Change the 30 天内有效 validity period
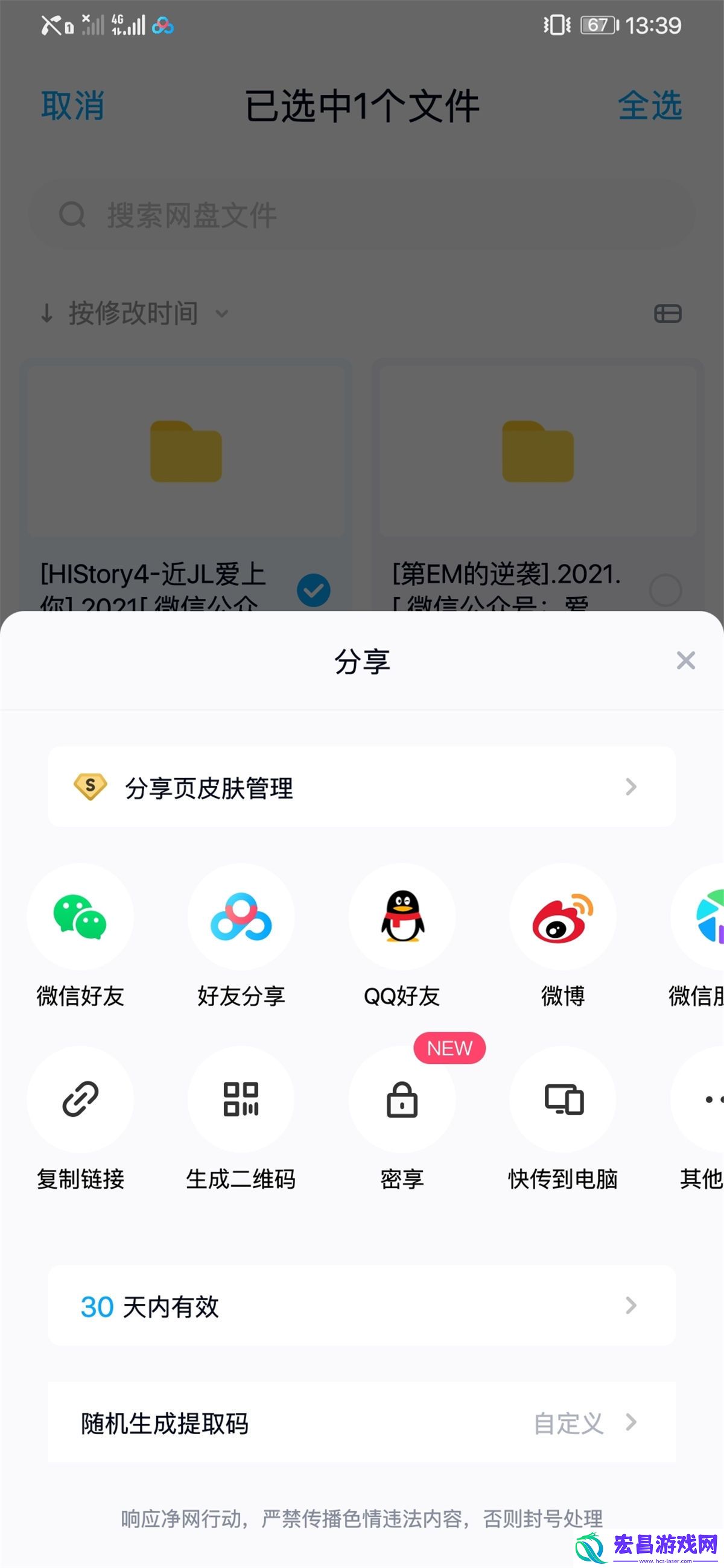 pos(361,1306)
